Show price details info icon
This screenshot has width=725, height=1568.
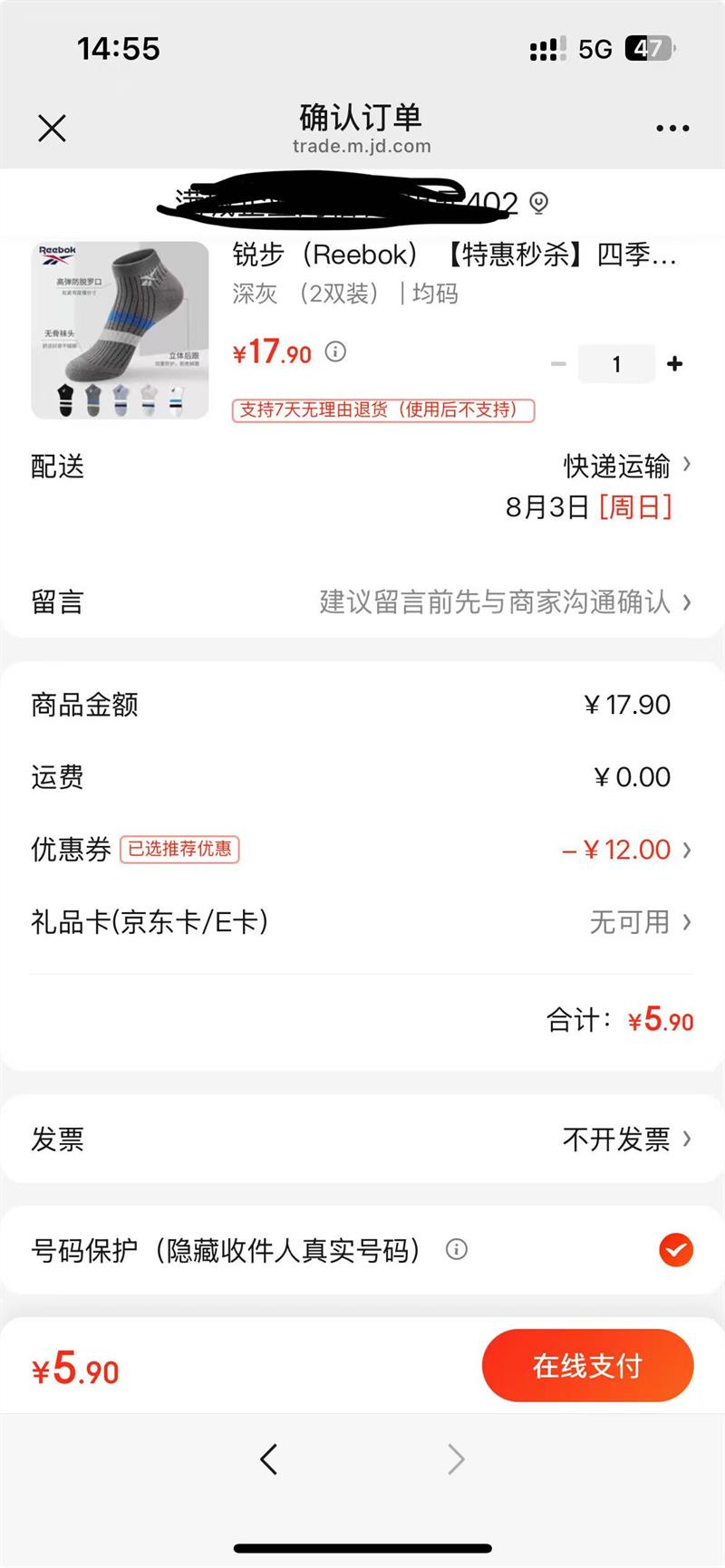tap(335, 351)
